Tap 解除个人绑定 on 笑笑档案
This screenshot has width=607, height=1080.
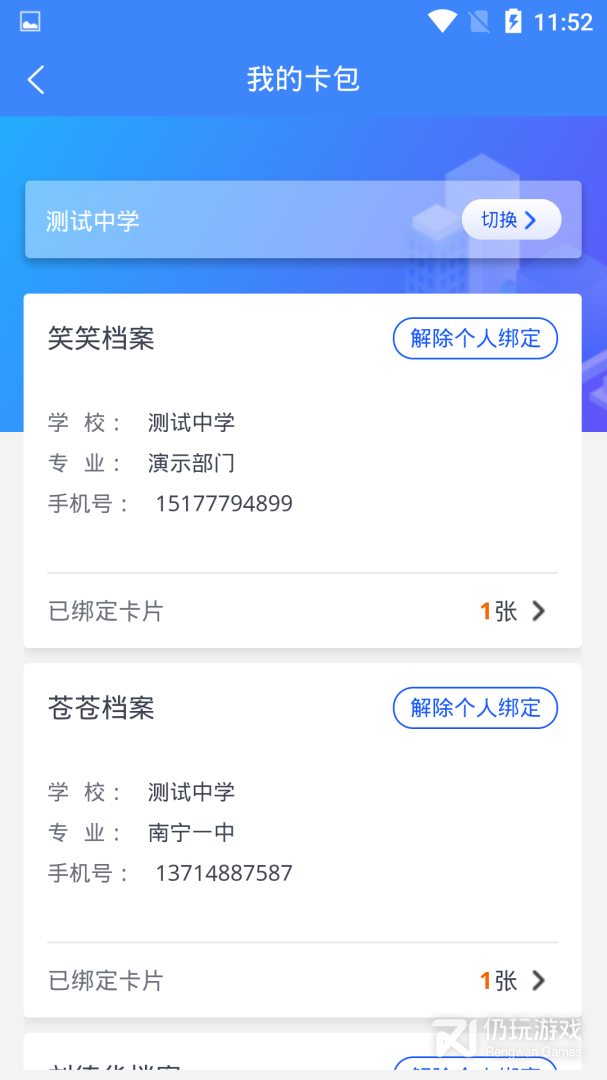tap(475, 338)
